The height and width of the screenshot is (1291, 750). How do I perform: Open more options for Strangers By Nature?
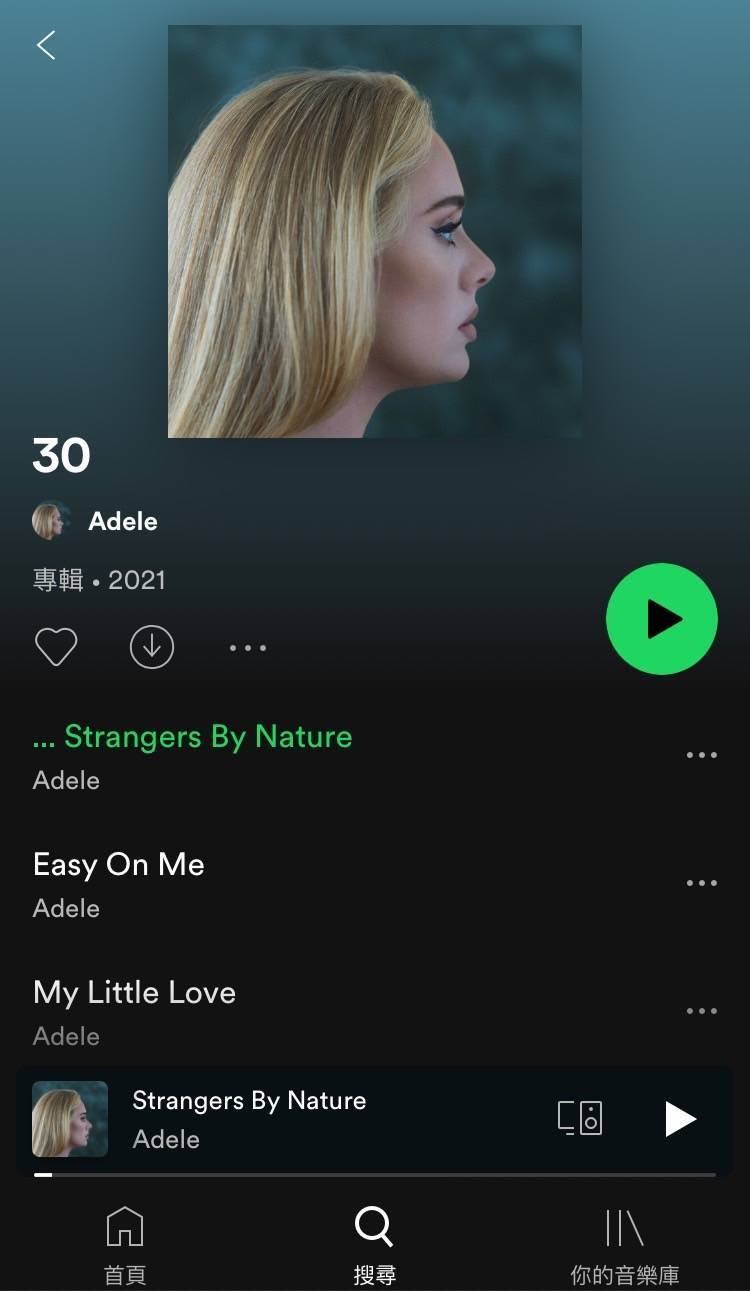(x=702, y=755)
